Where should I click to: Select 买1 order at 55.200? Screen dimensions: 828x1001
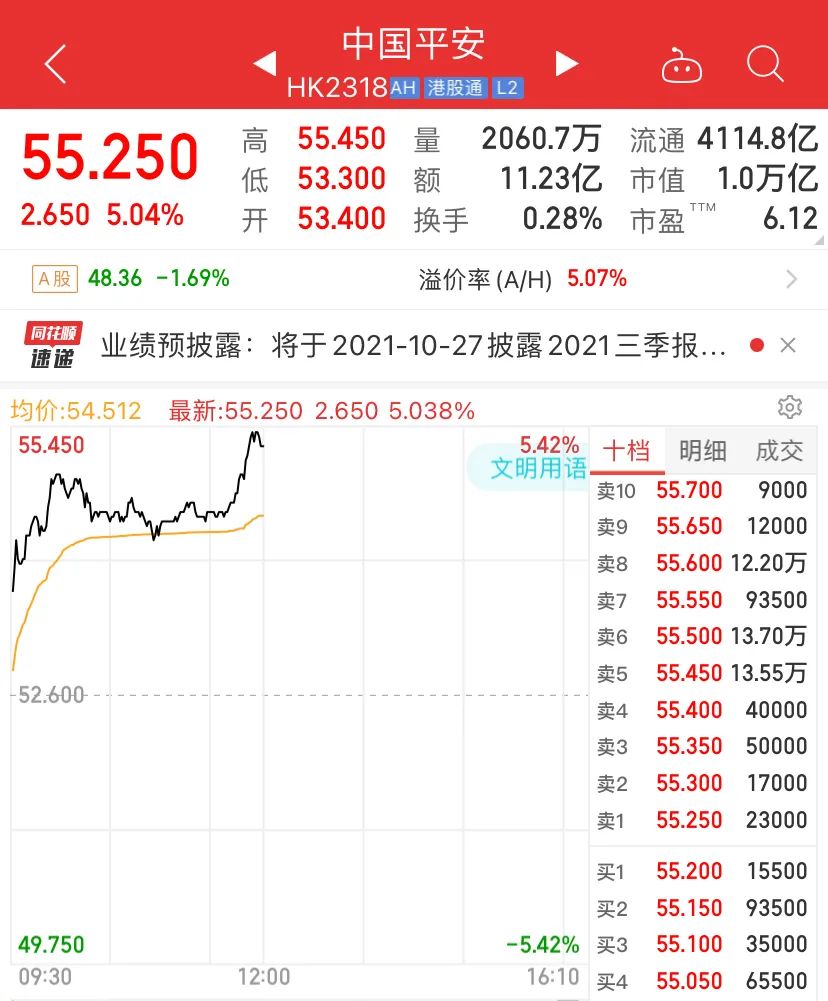pyautogui.click(x=702, y=871)
